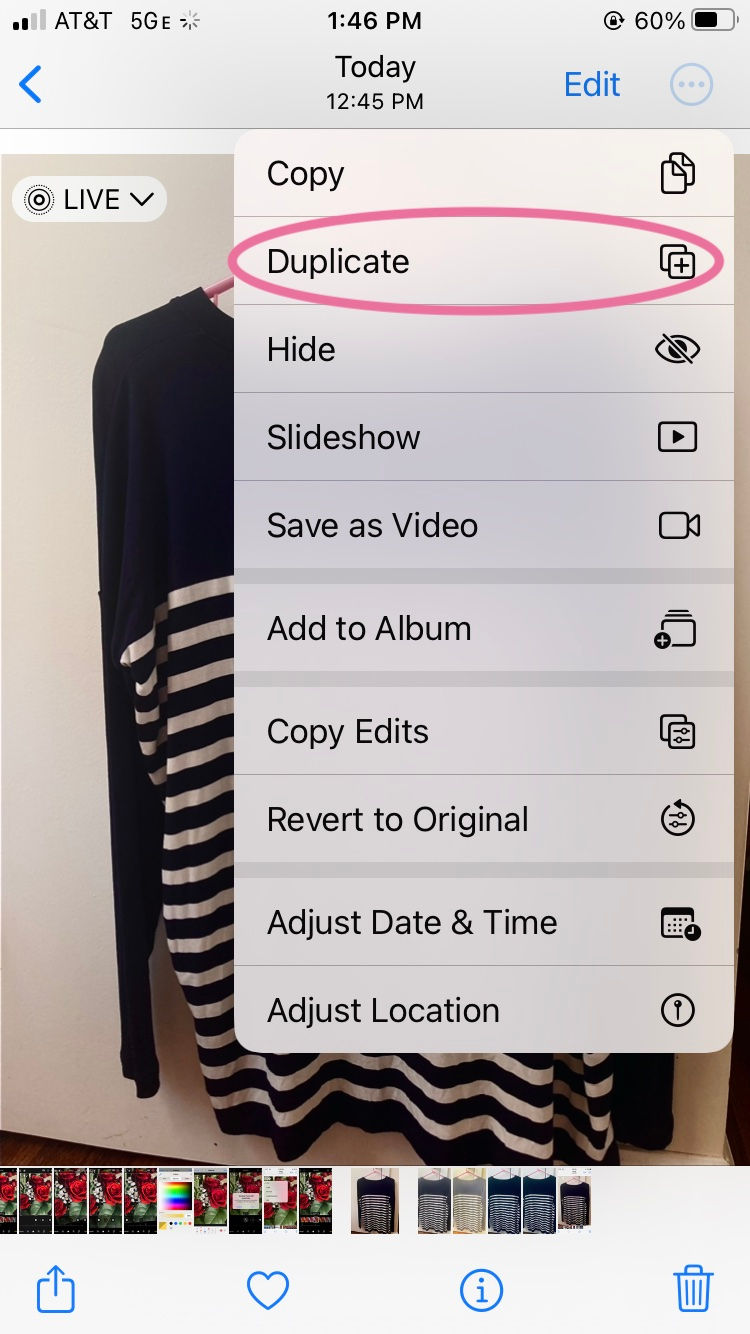The height and width of the screenshot is (1334, 750).
Task: Open Adjust Date & Time
Action: point(484,922)
